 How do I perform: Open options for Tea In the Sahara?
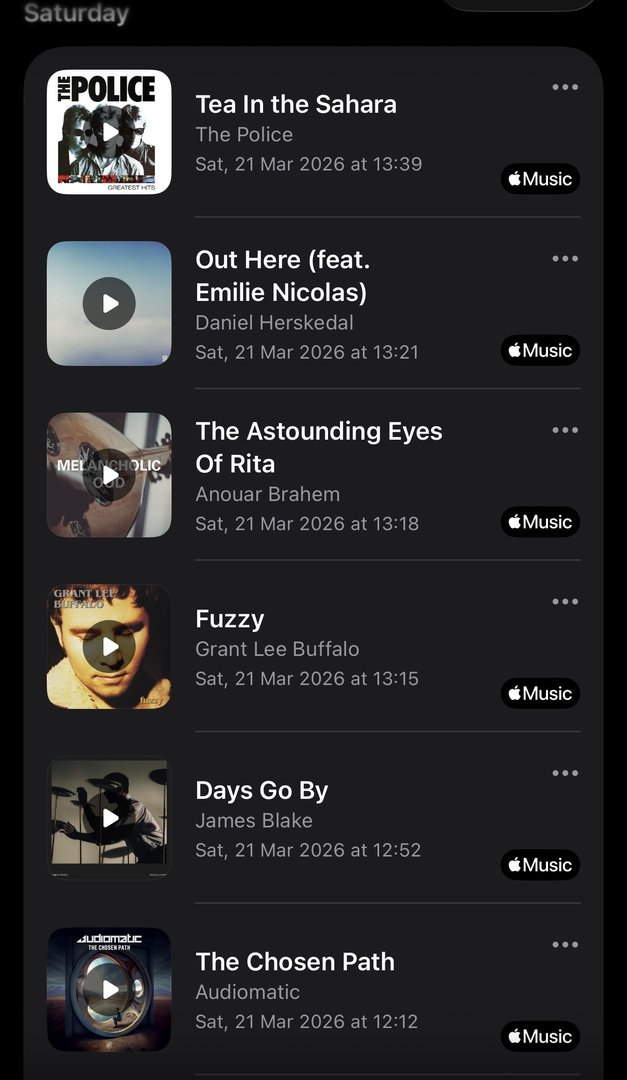tap(565, 88)
